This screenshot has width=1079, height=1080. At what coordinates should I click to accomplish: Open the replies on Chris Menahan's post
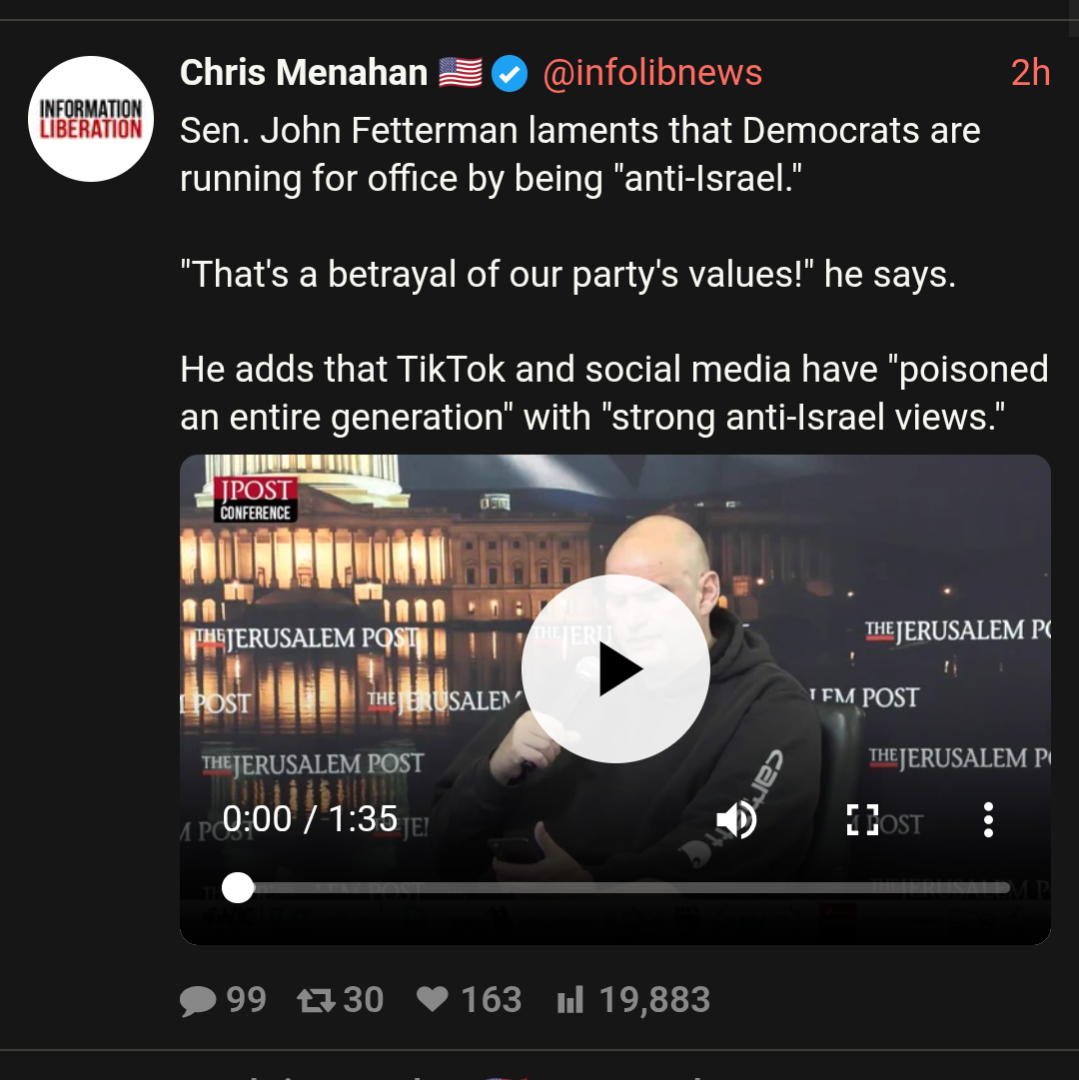223,1000
